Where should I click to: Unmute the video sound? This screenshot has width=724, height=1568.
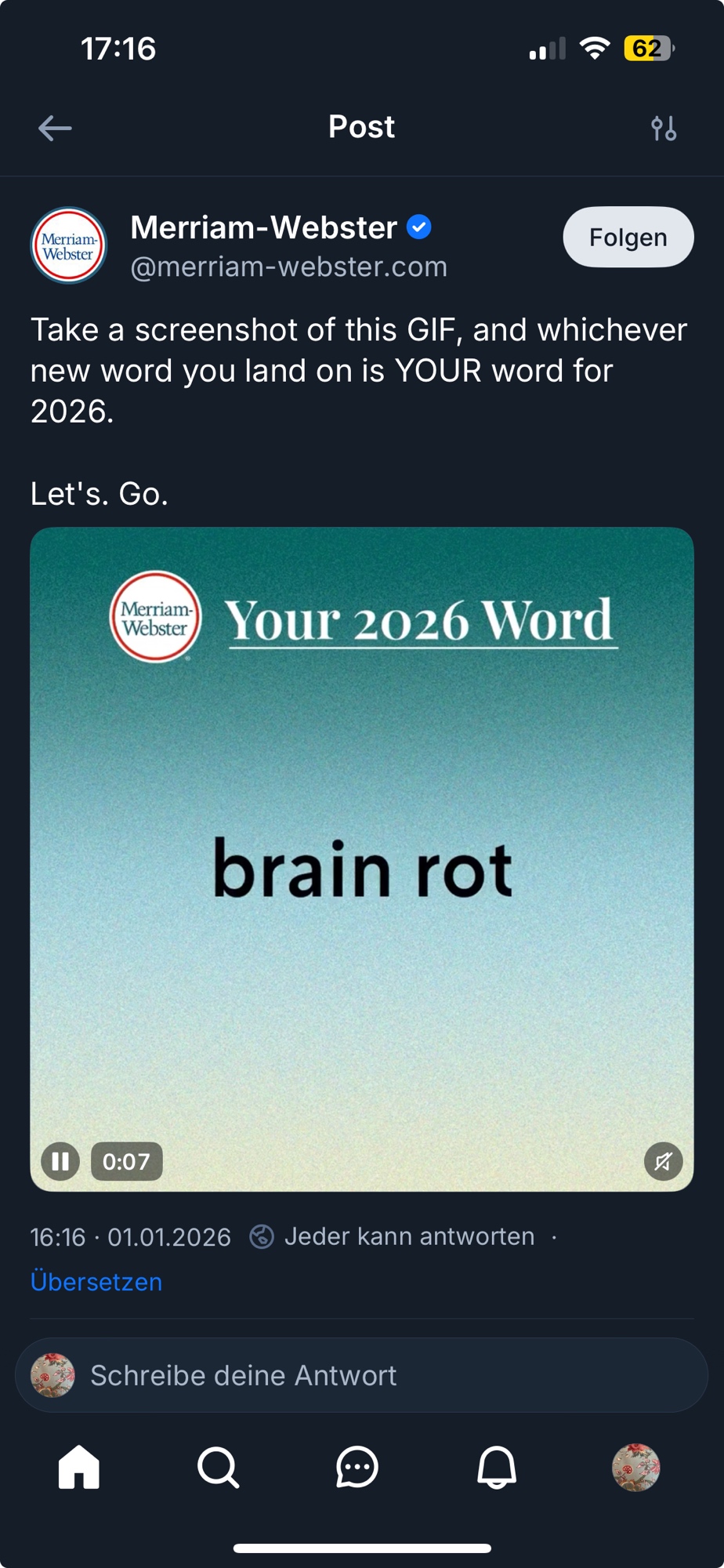(x=663, y=1161)
